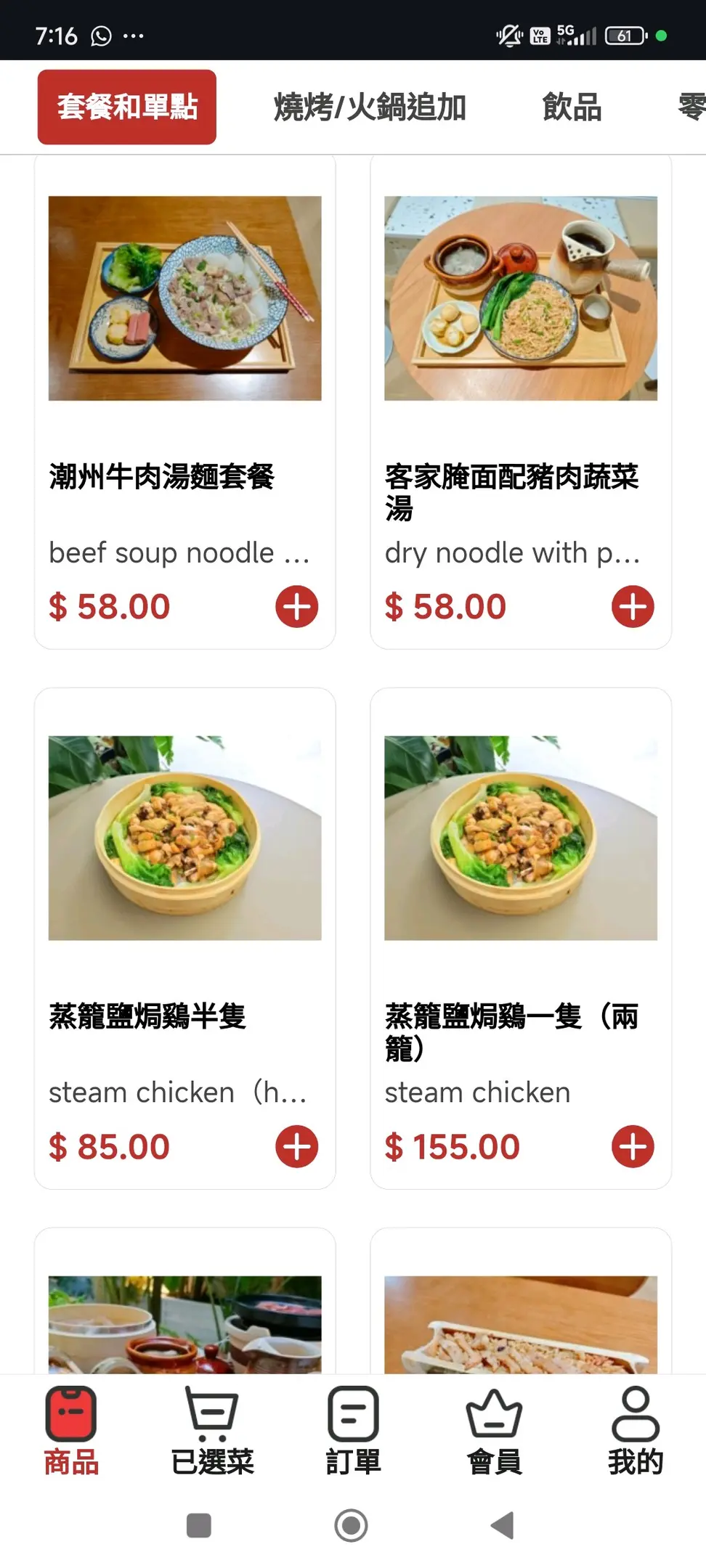View details of 客家腌面配豬肉蔬菜湯
This screenshot has width=706, height=1568.
pyautogui.click(x=520, y=298)
